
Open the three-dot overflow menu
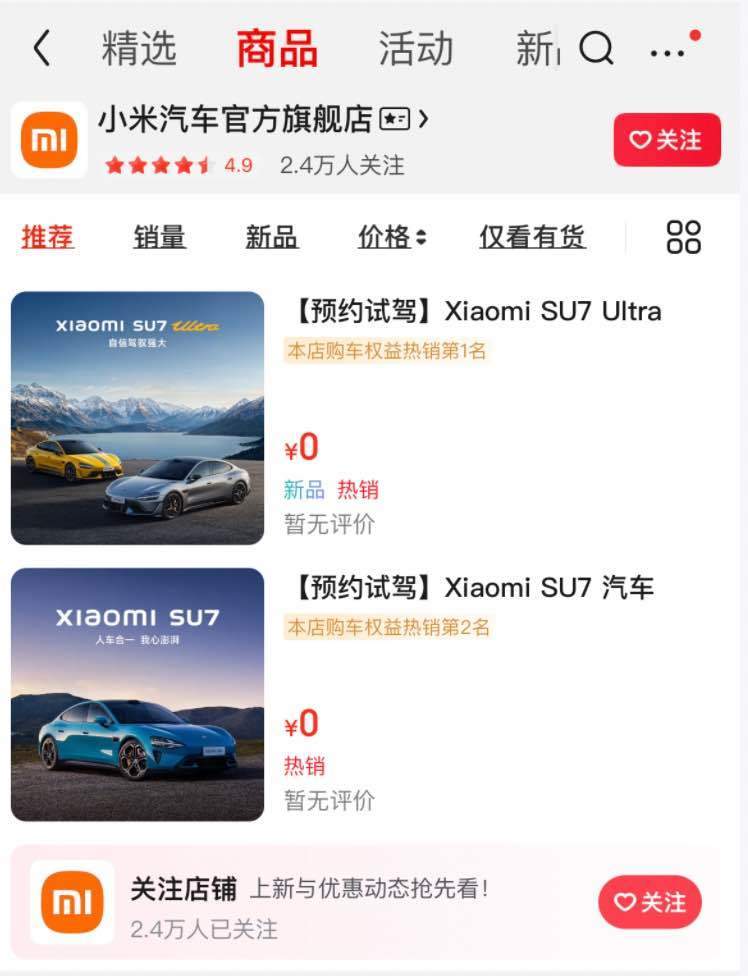pyautogui.click(x=668, y=52)
